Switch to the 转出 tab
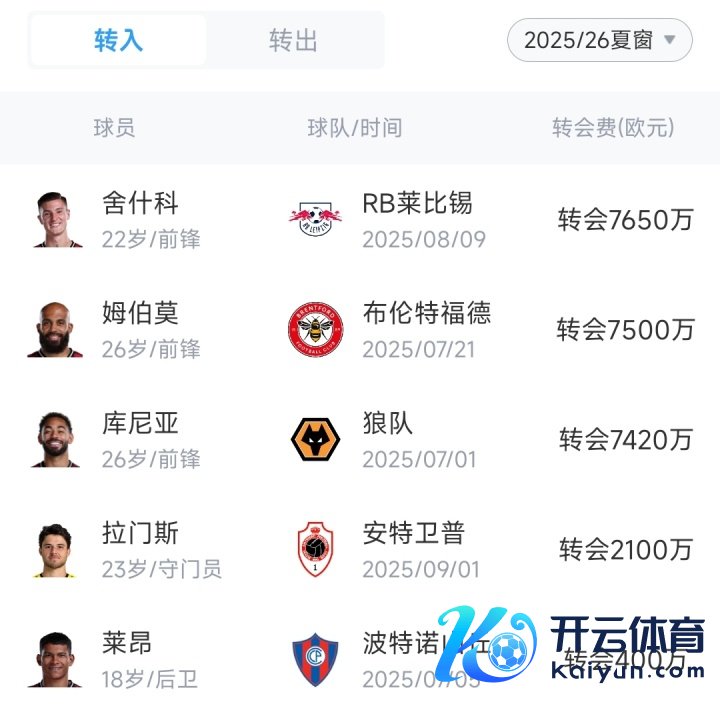This screenshot has width=720, height=704. pos(293,41)
